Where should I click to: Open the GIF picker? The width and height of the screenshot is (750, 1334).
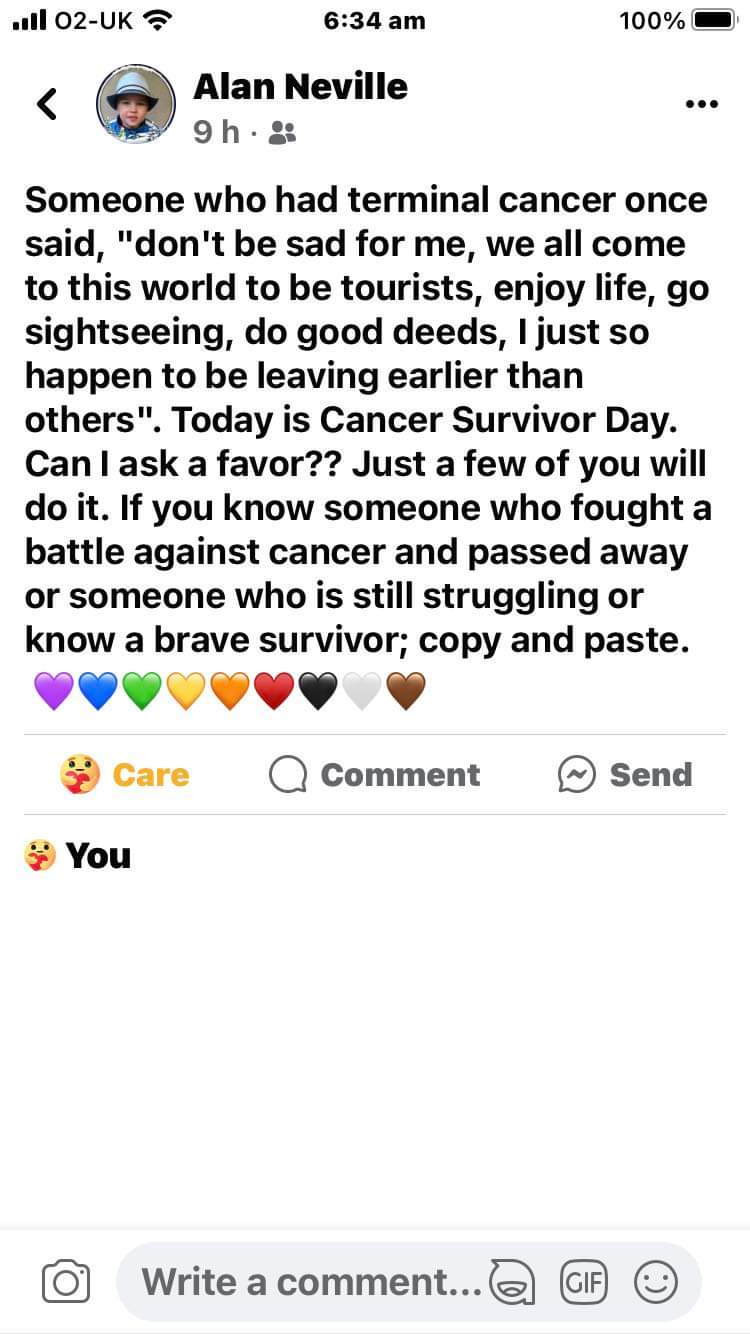[585, 1282]
